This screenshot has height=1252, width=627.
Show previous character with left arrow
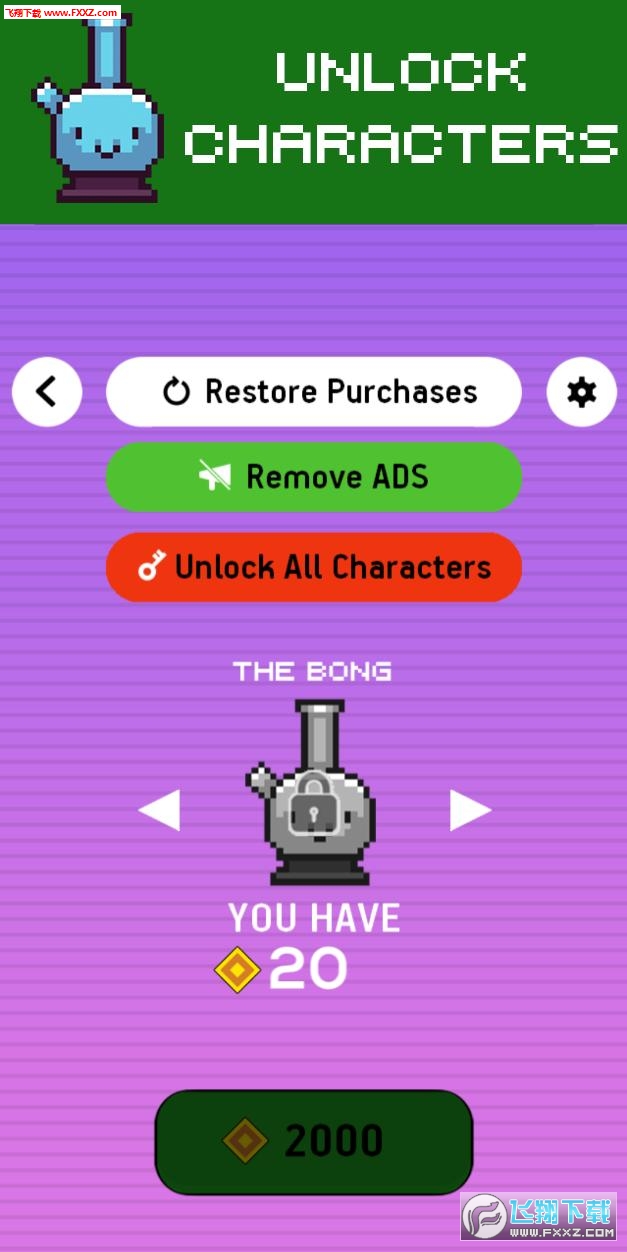coord(159,810)
